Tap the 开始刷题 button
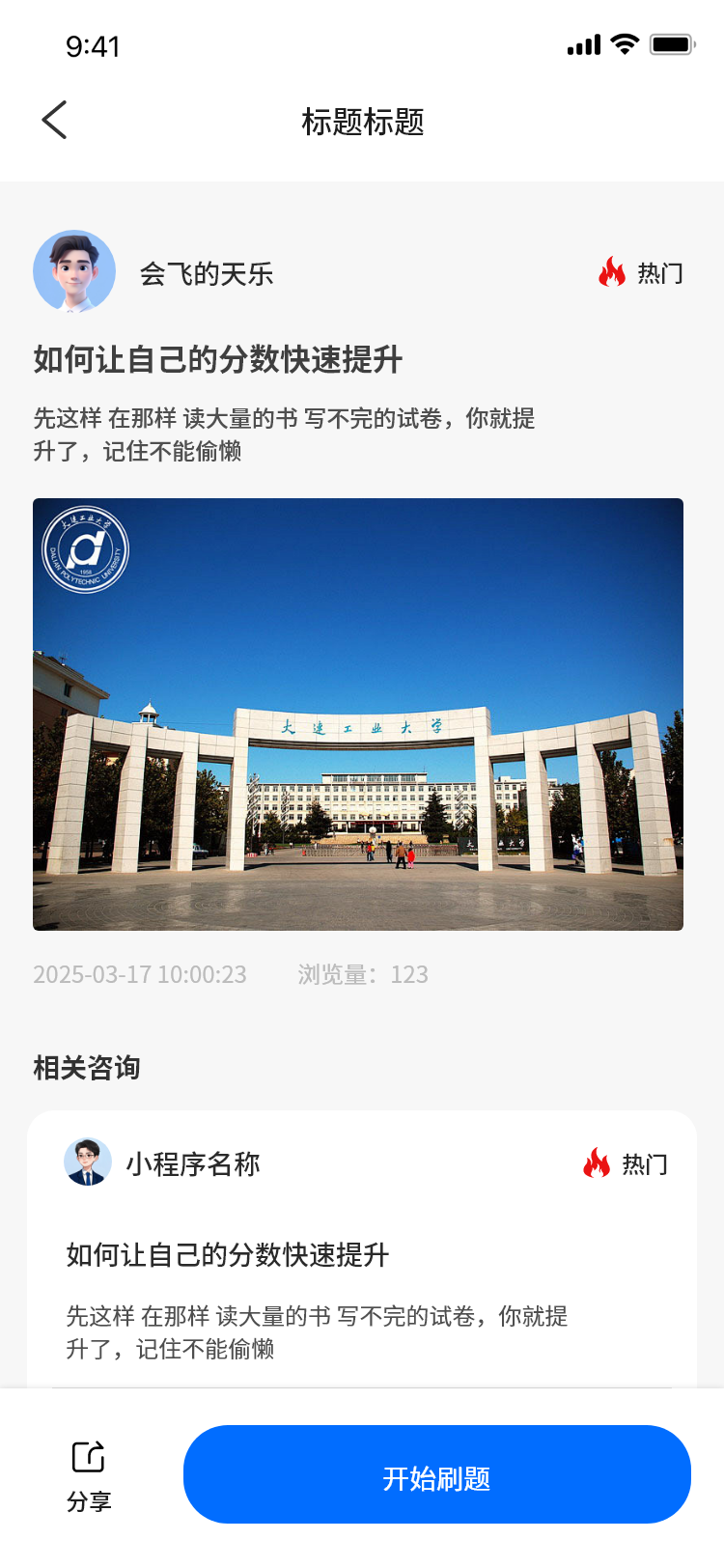 pyautogui.click(x=436, y=1474)
